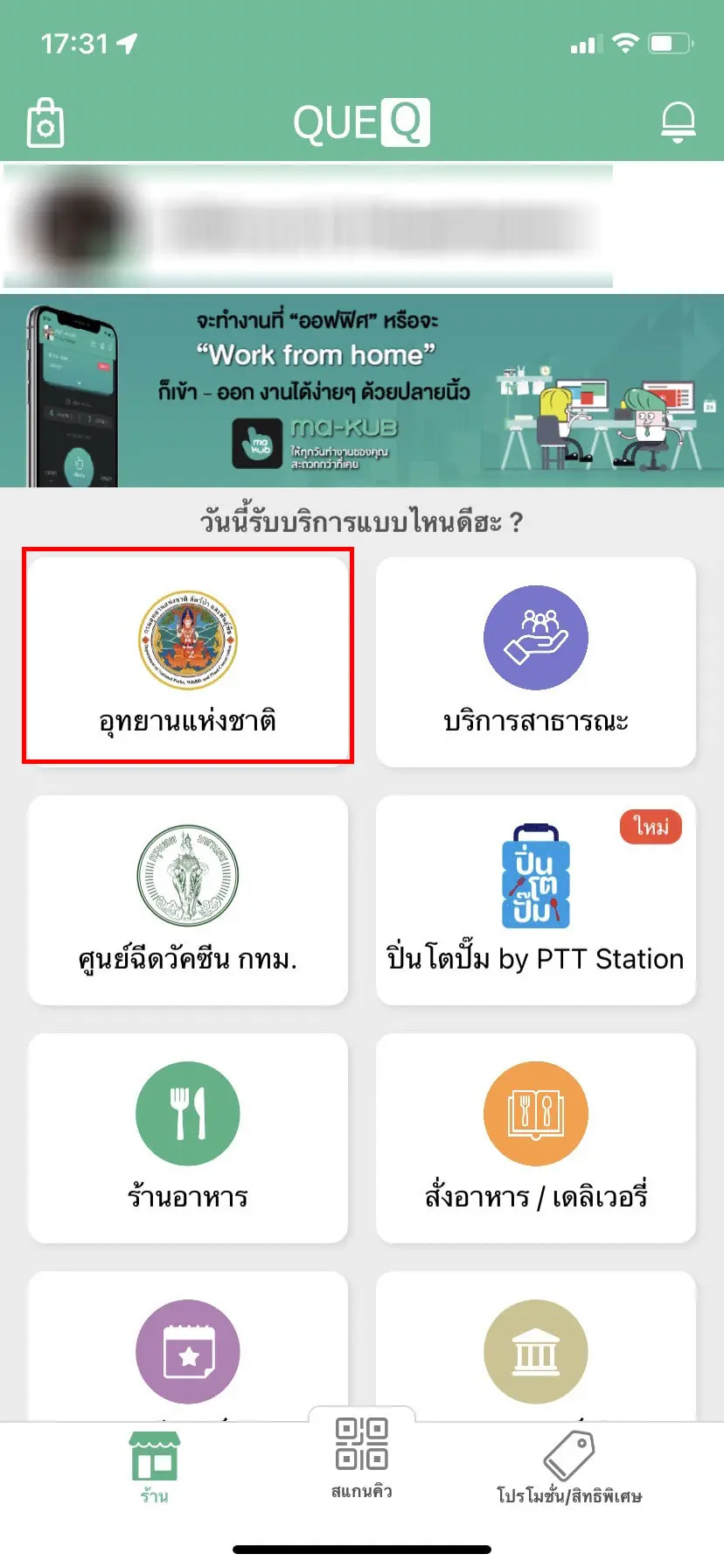The image size is (724, 1568).
Task: Open the ma-KUB Work from home banner
Action: point(362,391)
